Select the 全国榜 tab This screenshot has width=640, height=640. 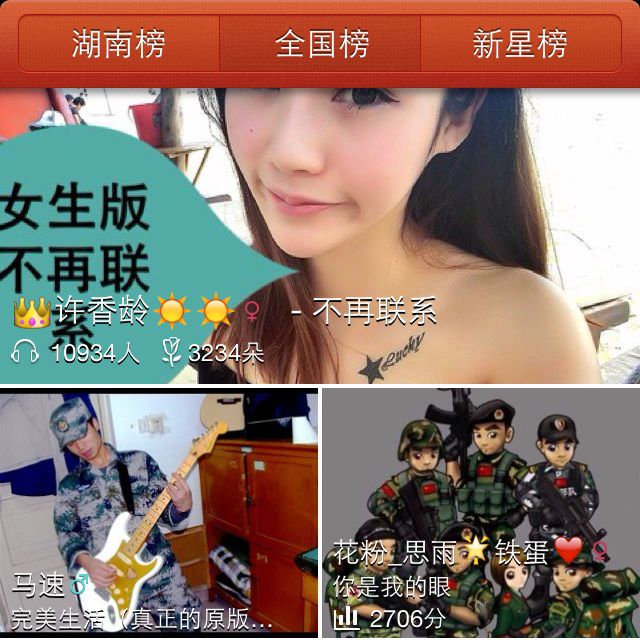[321, 44]
